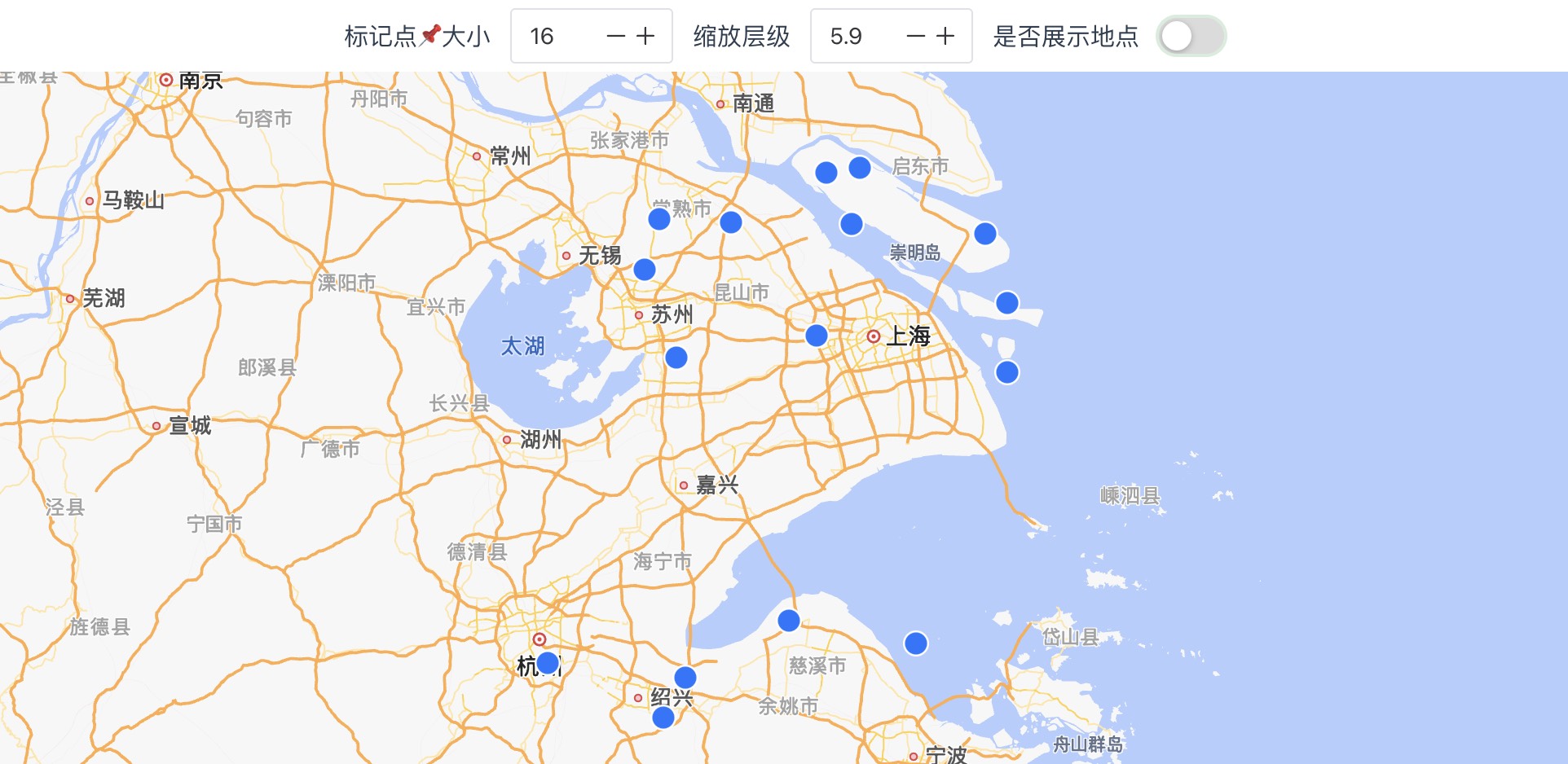Select the marker below 苏州
1568x764 pixels.
tap(676, 358)
